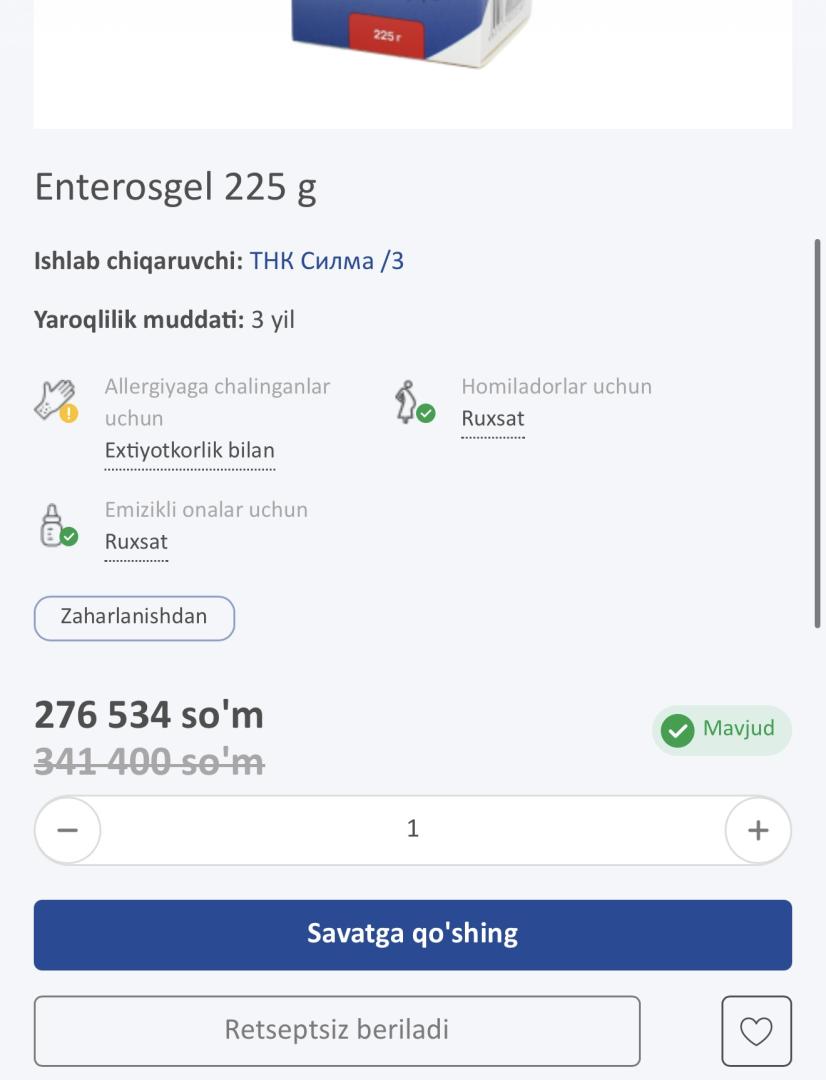Open Ruxsat note for Emizikli onalar
The height and width of the screenshot is (1080, 826).
coord(136,542)
